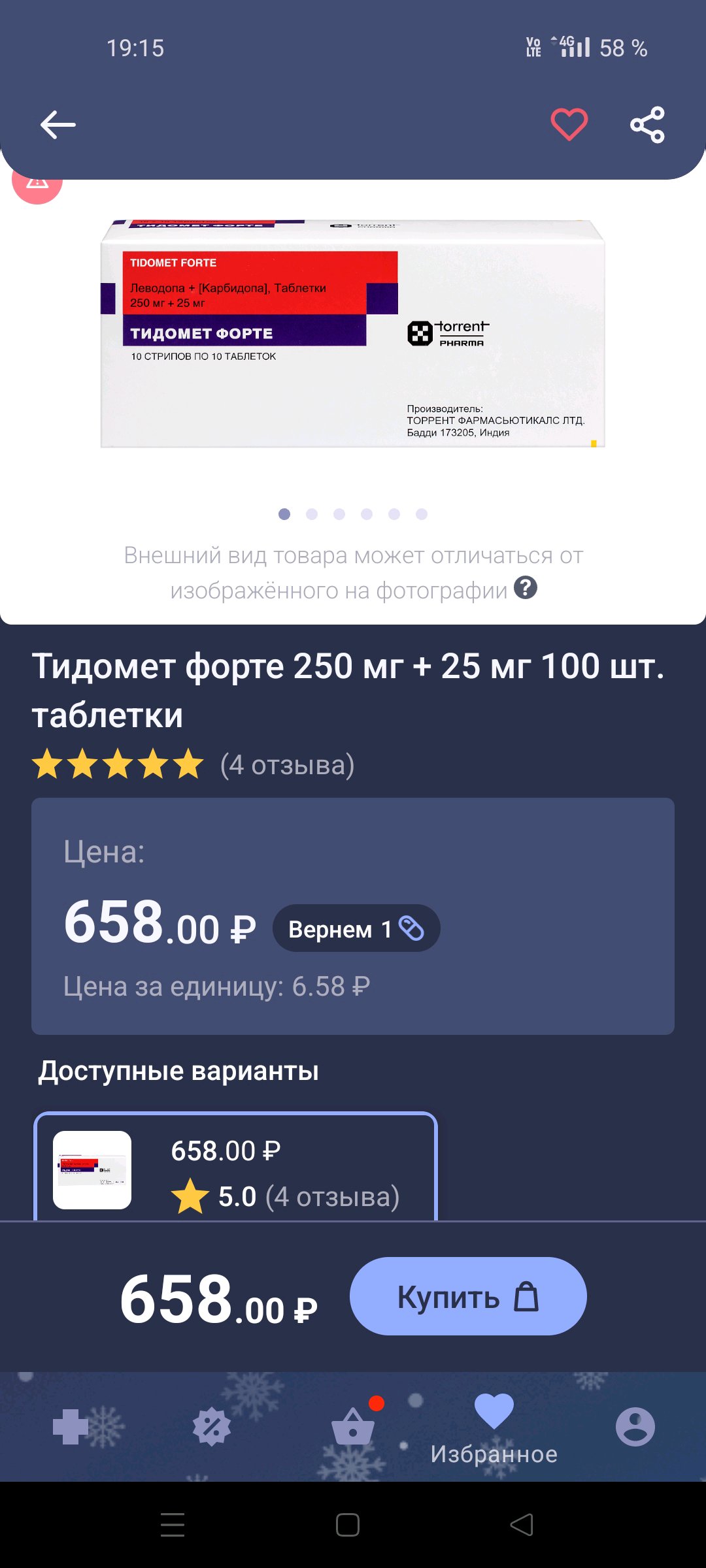Open the pharmacy cross tab
This screenshot has width=706, height=1568.
[71, 1427]
